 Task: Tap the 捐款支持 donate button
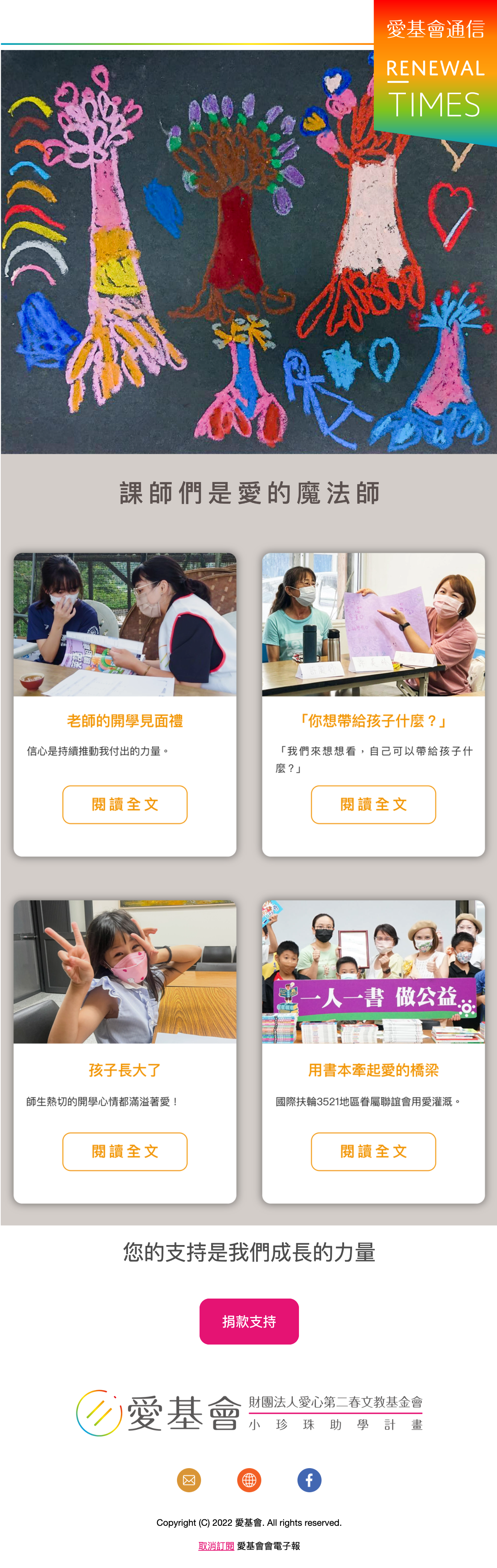pyautogui.click(x=249, y=1322)
